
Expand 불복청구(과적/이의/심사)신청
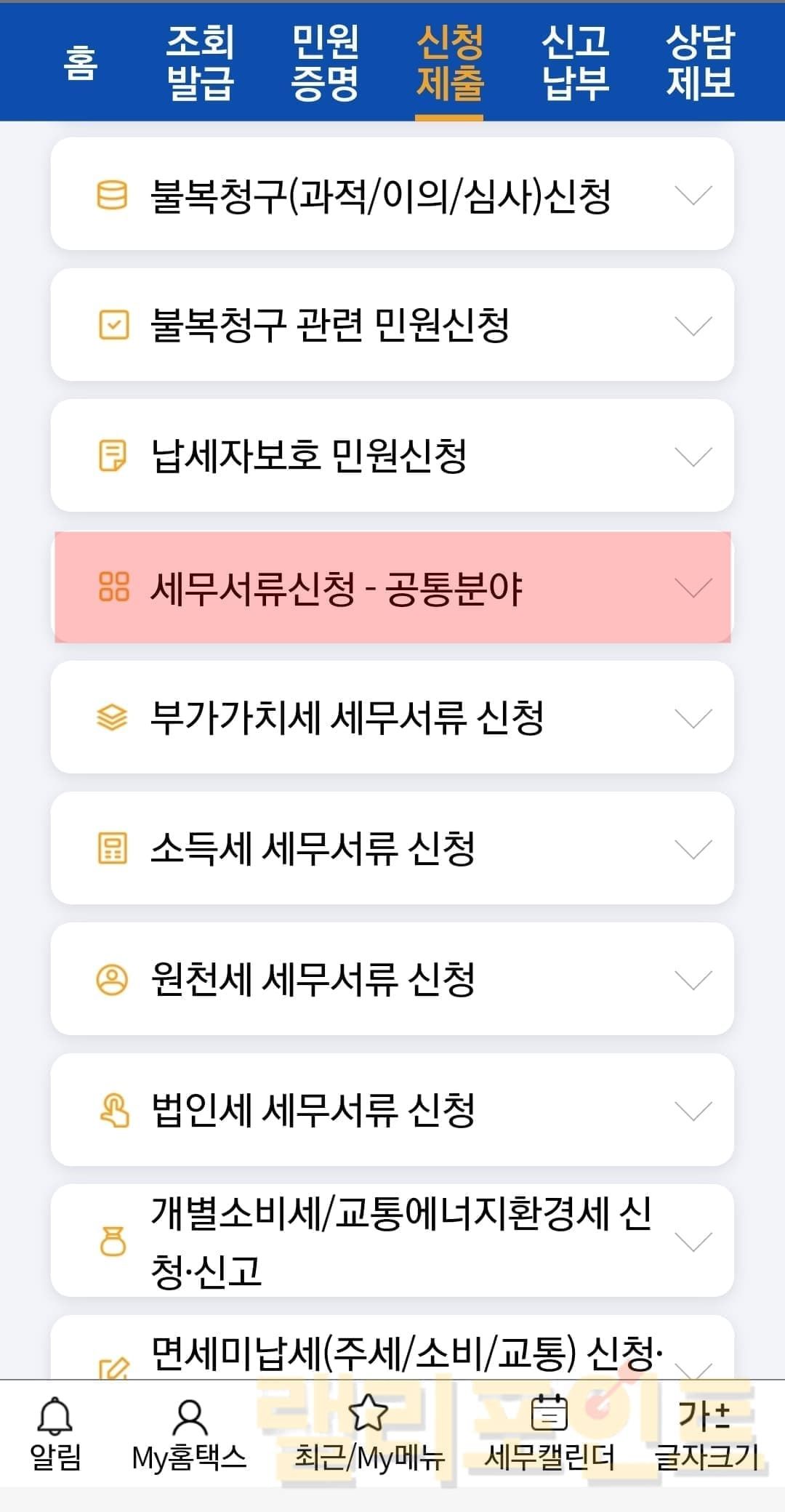coord(392,195)
